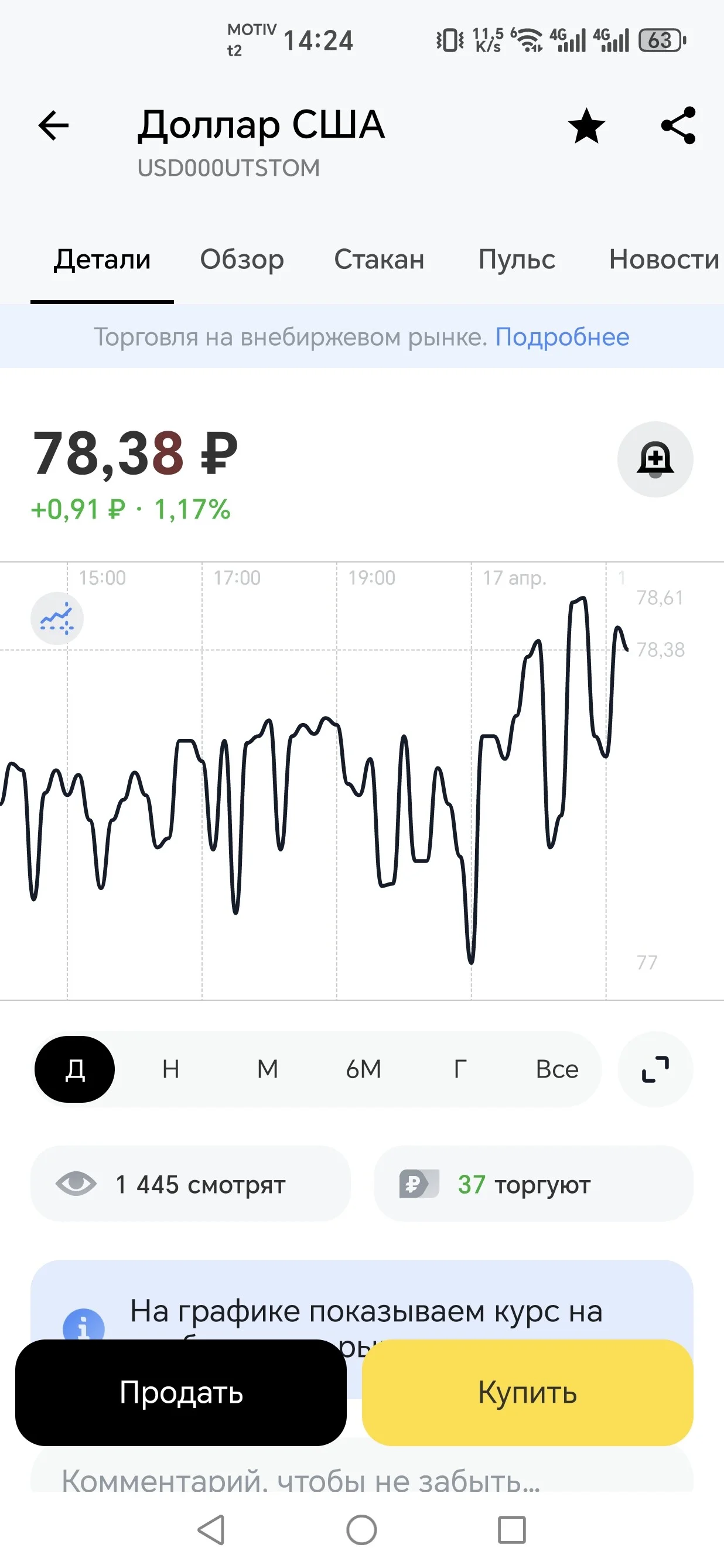Switch to the Обзор tab
This screenshot has width=724, height=1568.
[242, 260]
